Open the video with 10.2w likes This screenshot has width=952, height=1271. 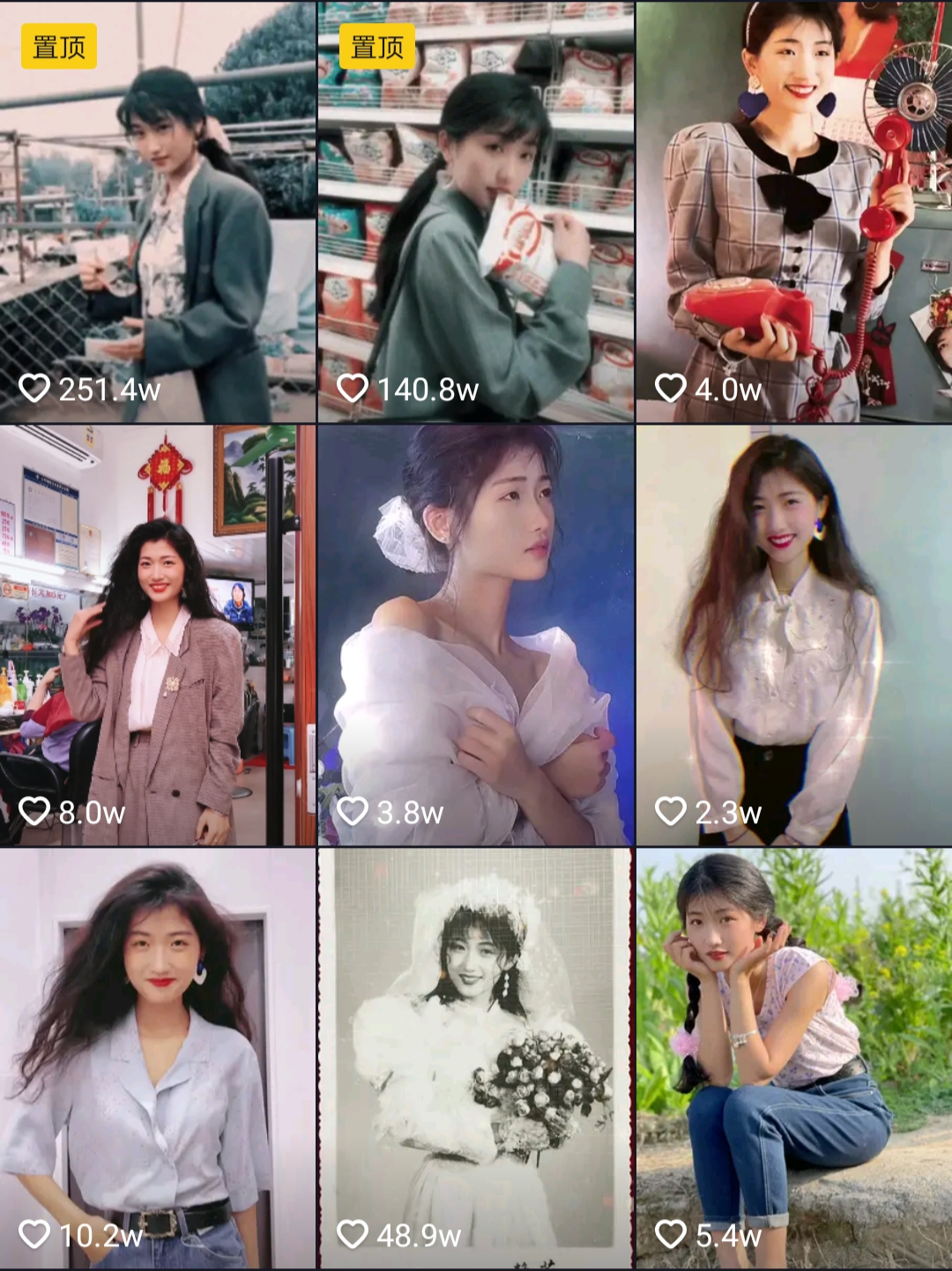(x=158, y=1058)
